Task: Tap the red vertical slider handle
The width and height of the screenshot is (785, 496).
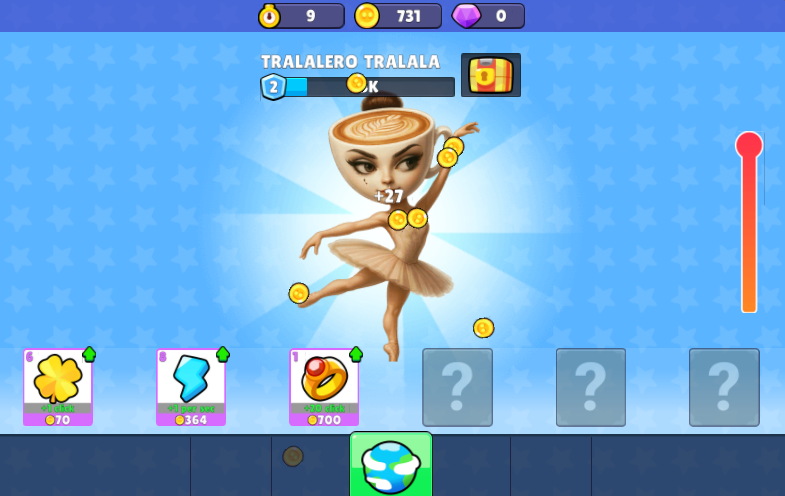Action: point(749,146)
